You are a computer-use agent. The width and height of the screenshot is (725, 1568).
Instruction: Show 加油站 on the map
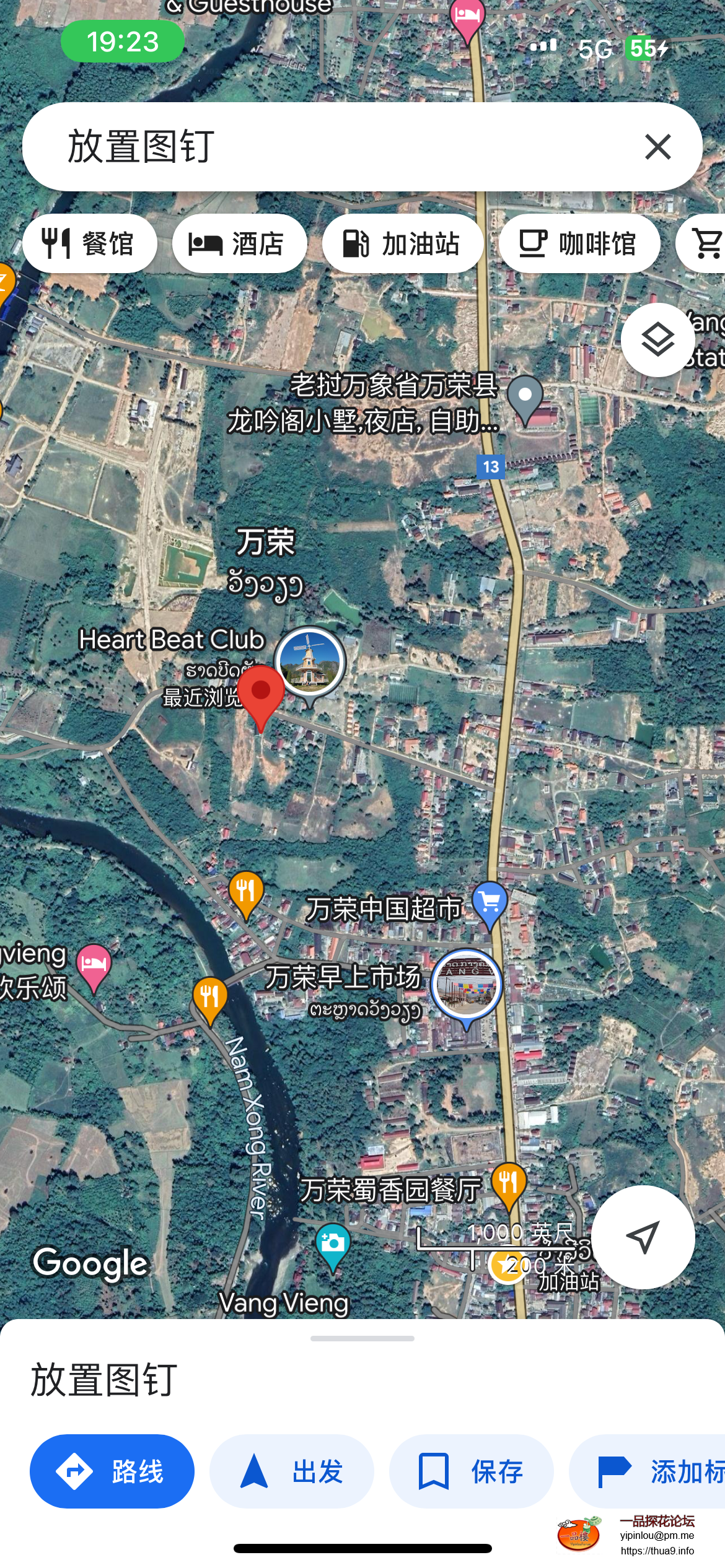tap(402, 243)
